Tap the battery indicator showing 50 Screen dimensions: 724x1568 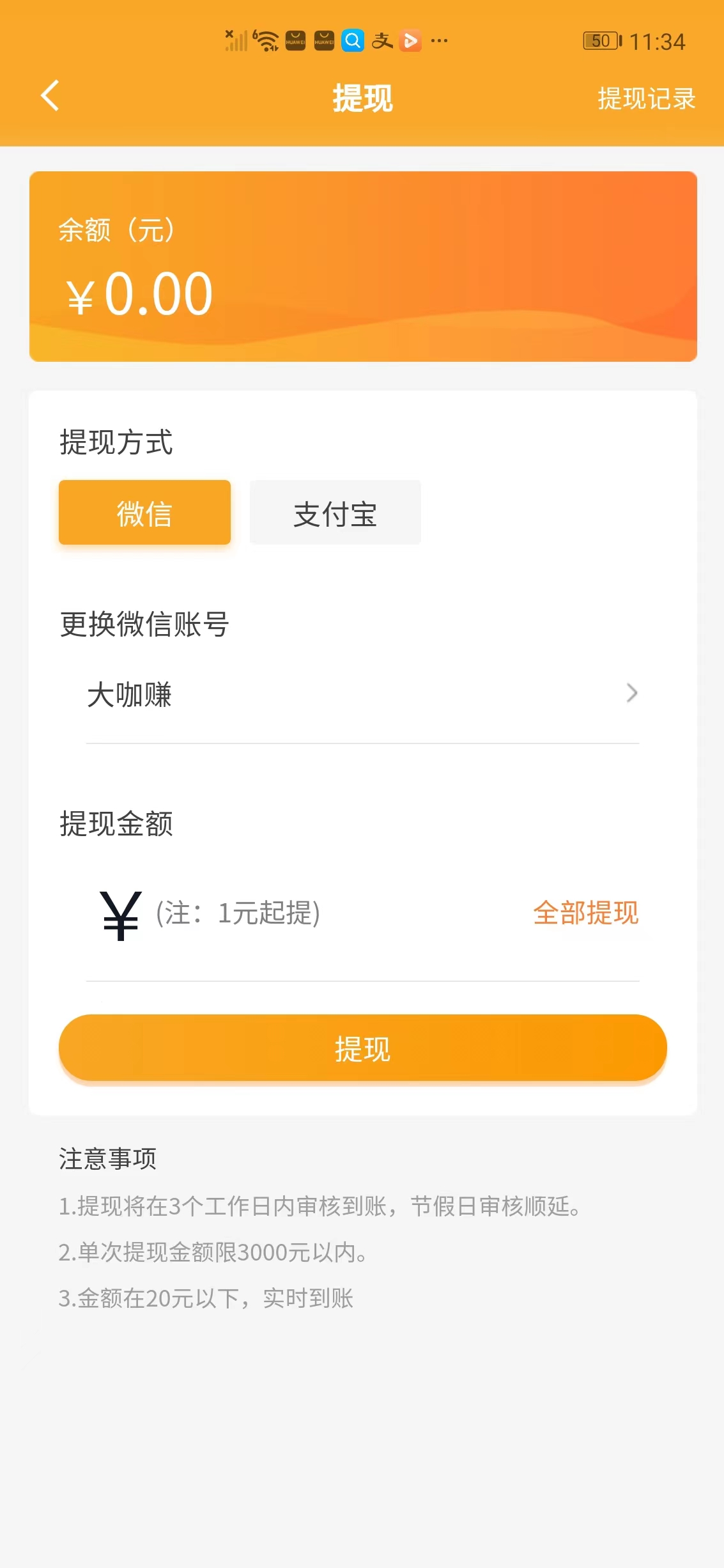click(x=601, y=40)
